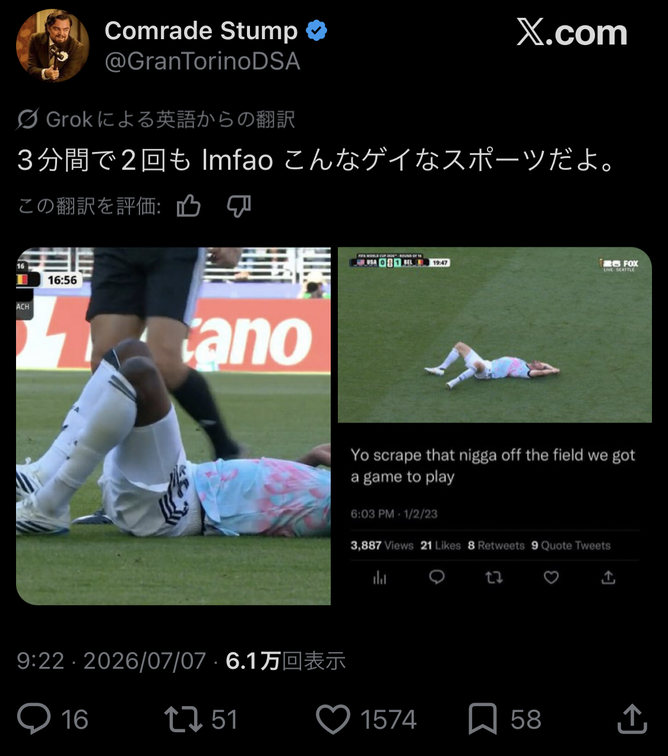This screenshot has height=756, width=668.
Task: Open Comrade Stump's profile picture
Action: click(53, 45)
